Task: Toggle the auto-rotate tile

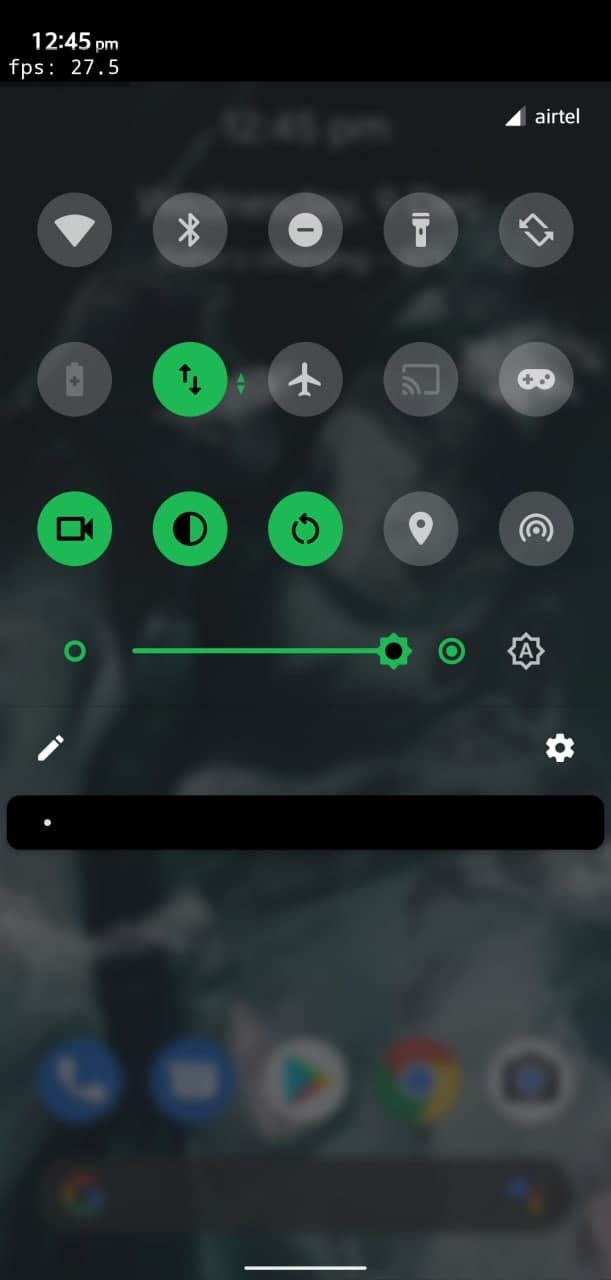Action: [x=536, y=230]
